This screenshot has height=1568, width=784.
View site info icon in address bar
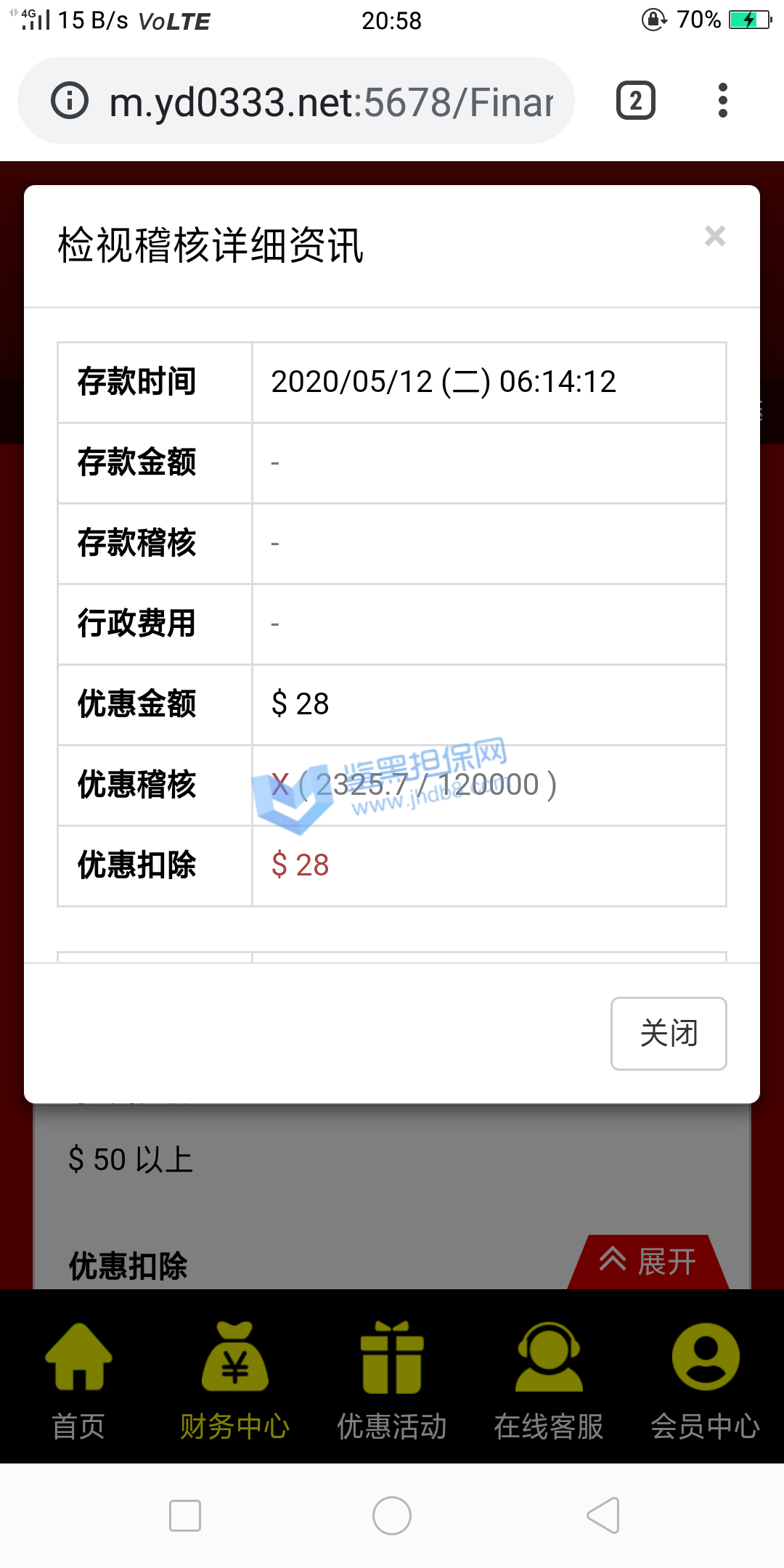click(x=70, y=100)
